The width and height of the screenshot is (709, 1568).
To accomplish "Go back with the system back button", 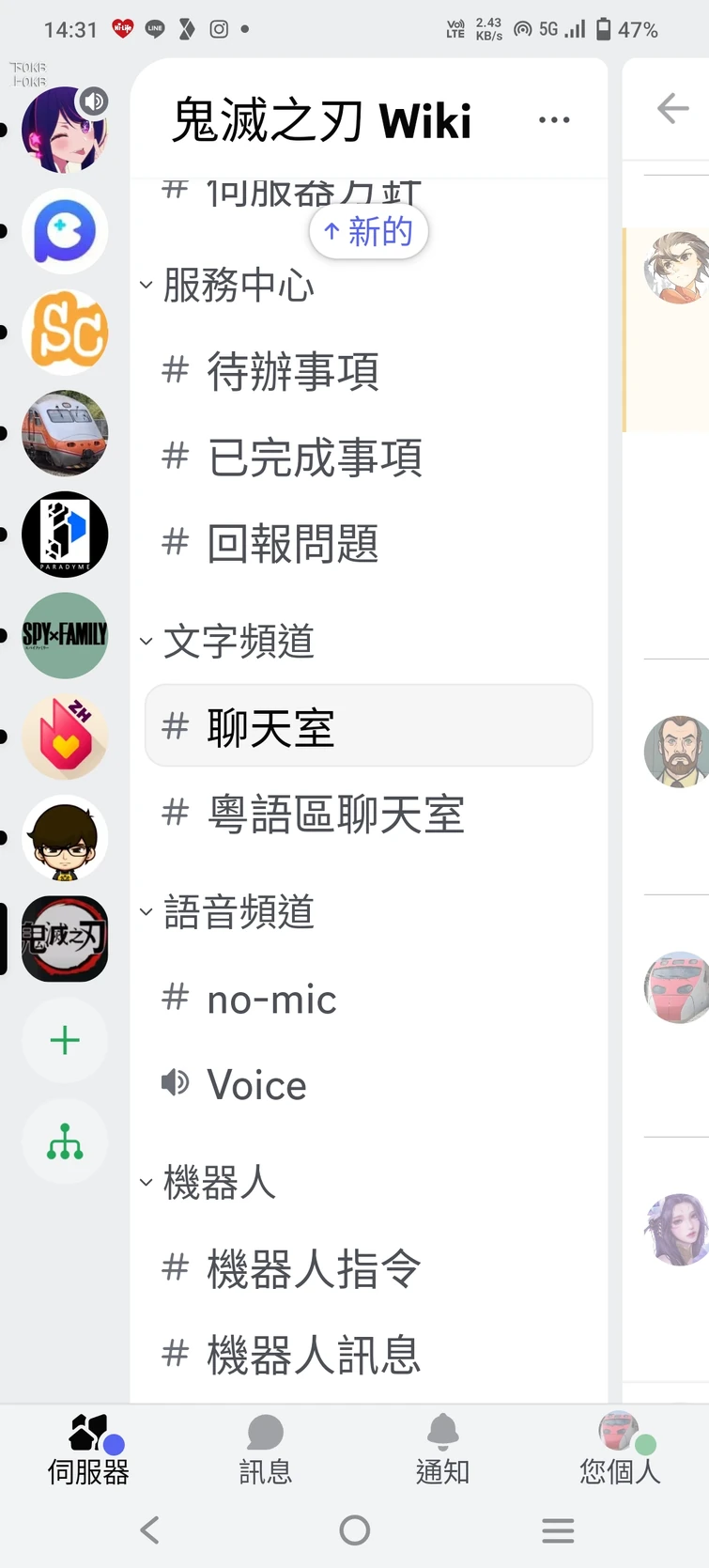I will 150,1530.
